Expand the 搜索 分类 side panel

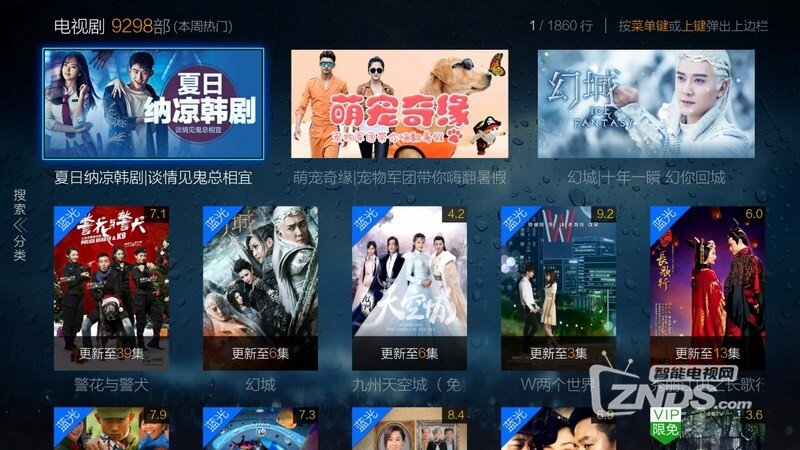pyautogui.click(x=20, y=225)
